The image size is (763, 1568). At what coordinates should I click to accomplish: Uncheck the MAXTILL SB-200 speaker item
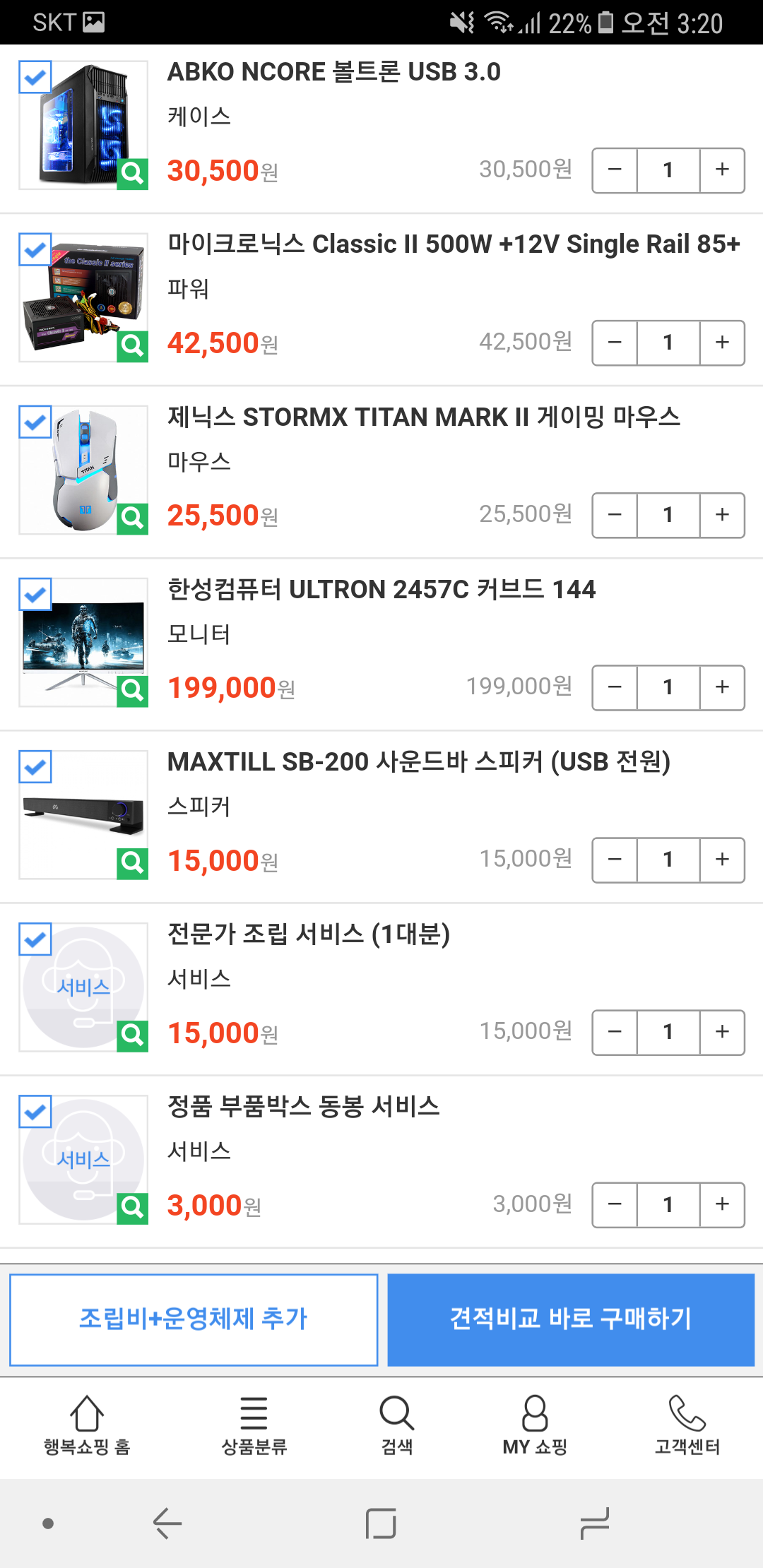(35, 766)
